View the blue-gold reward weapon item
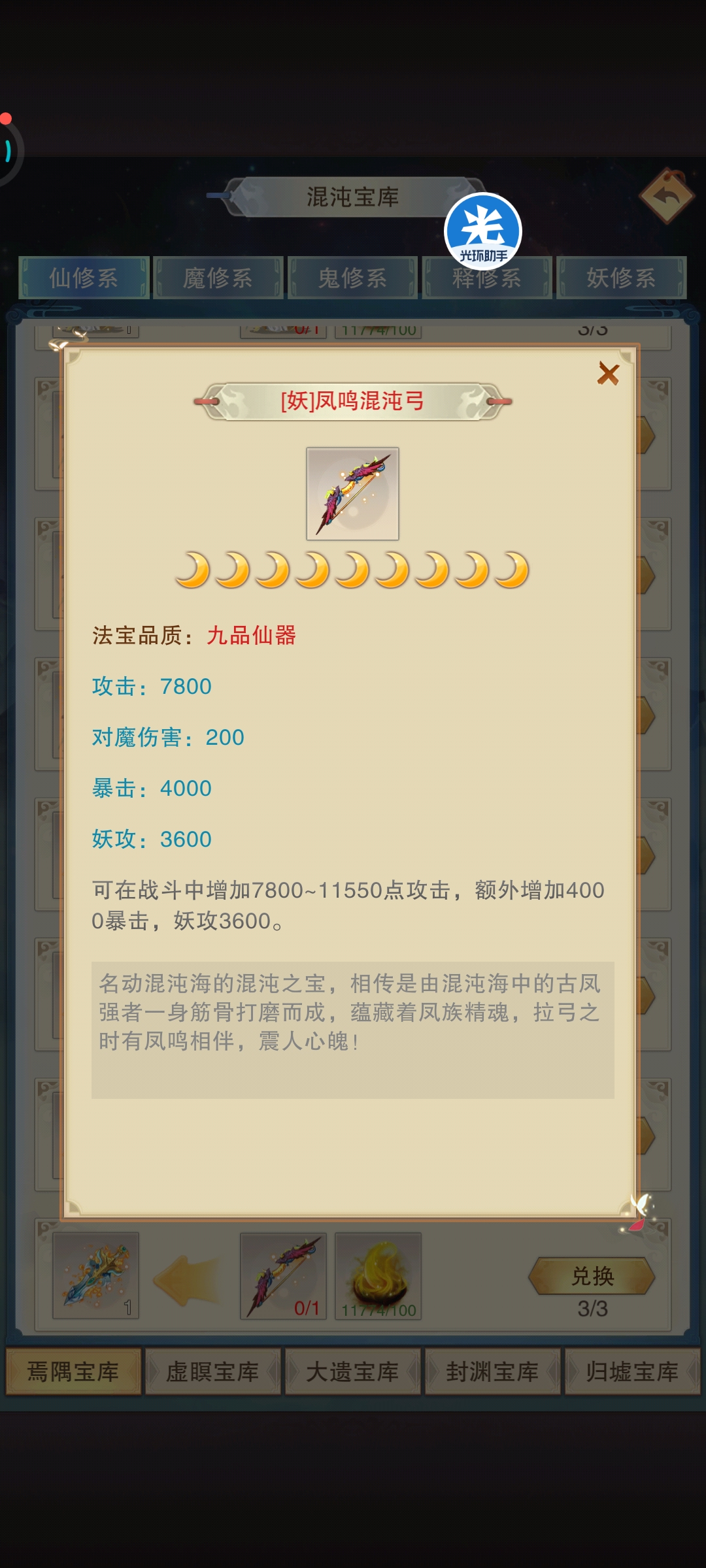Image resolution: width=706 pixels, height=1568 pixels. (95, 1276)
